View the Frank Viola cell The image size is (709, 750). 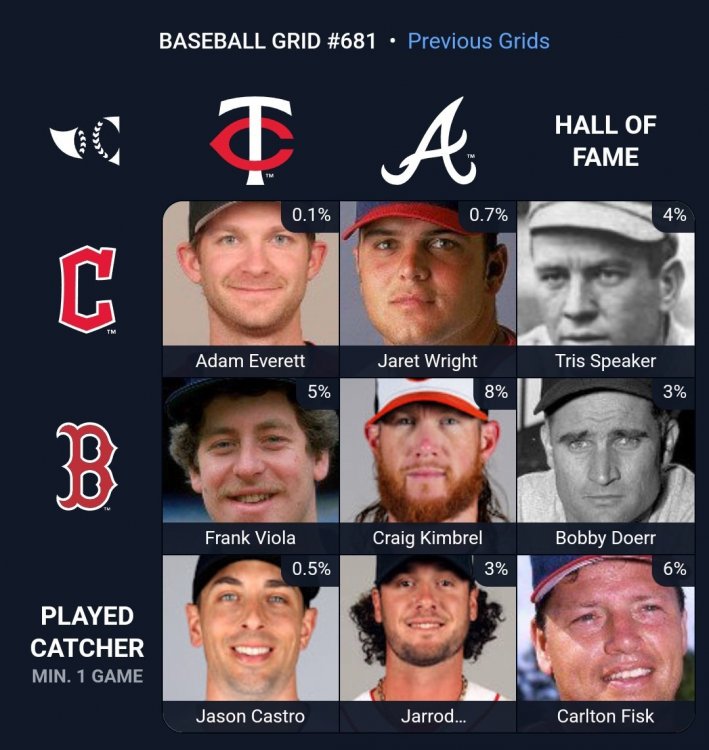coord(251,465)
